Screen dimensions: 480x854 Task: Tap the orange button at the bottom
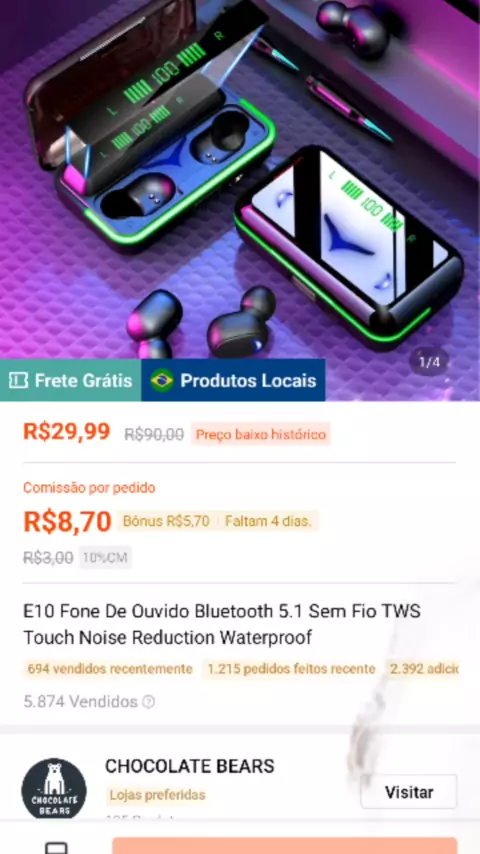[284, 846]
